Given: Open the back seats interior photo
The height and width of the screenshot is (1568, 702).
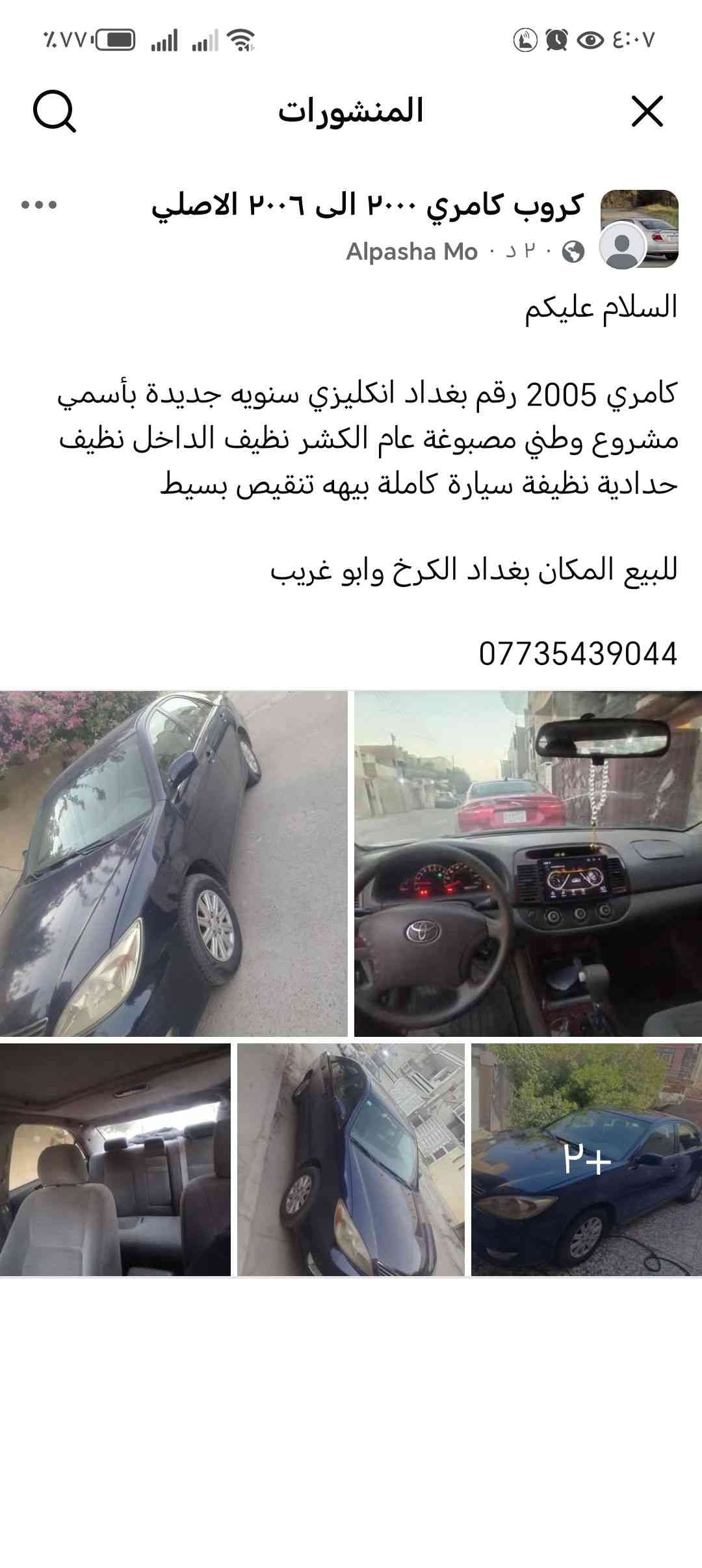Looking at the screenshot, I should point(115,1159).
